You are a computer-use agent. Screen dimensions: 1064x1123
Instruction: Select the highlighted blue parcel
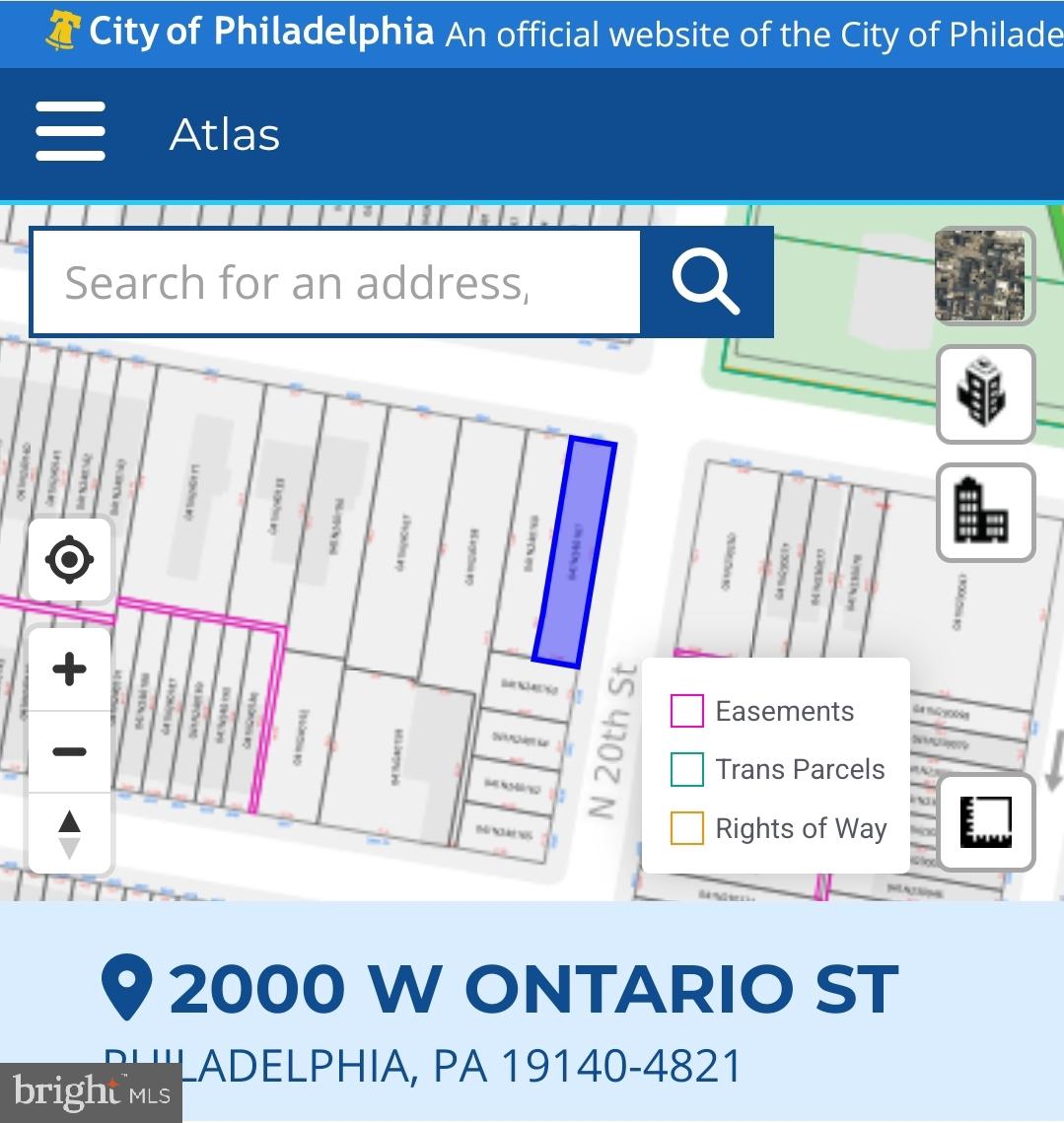pos(575,552)
